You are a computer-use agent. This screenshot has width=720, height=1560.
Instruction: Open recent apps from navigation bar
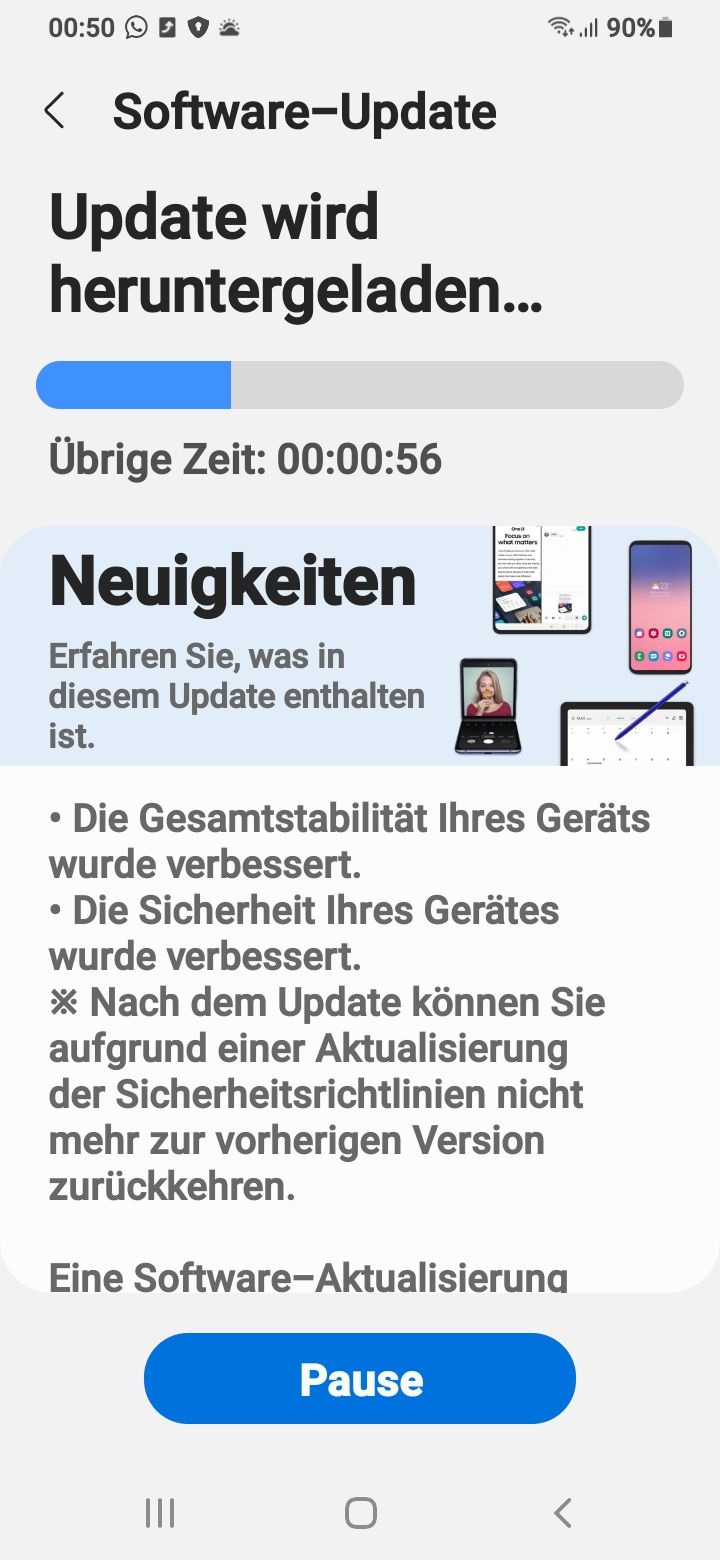pyautogui.click(x=160, y=1513)
